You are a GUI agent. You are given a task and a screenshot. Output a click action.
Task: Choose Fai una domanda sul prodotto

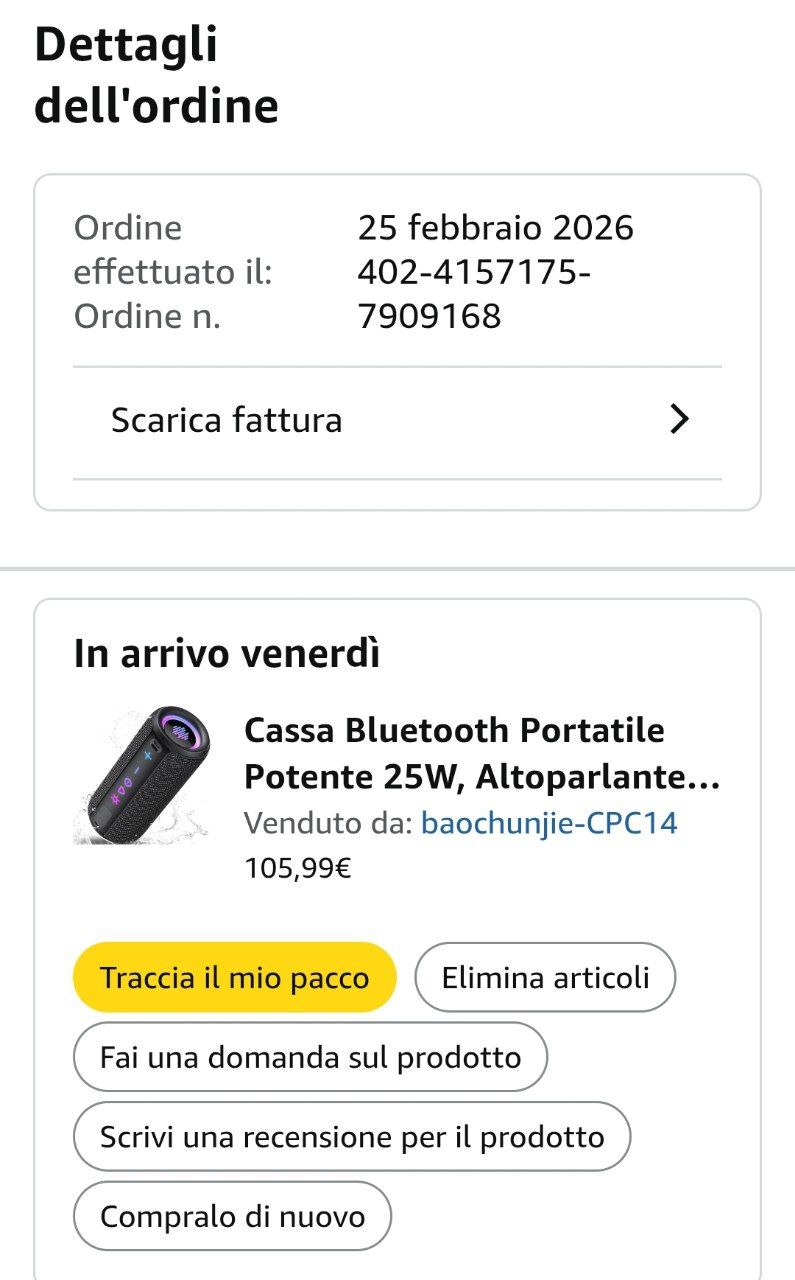pyautogui.click(x=310, y=1057)
